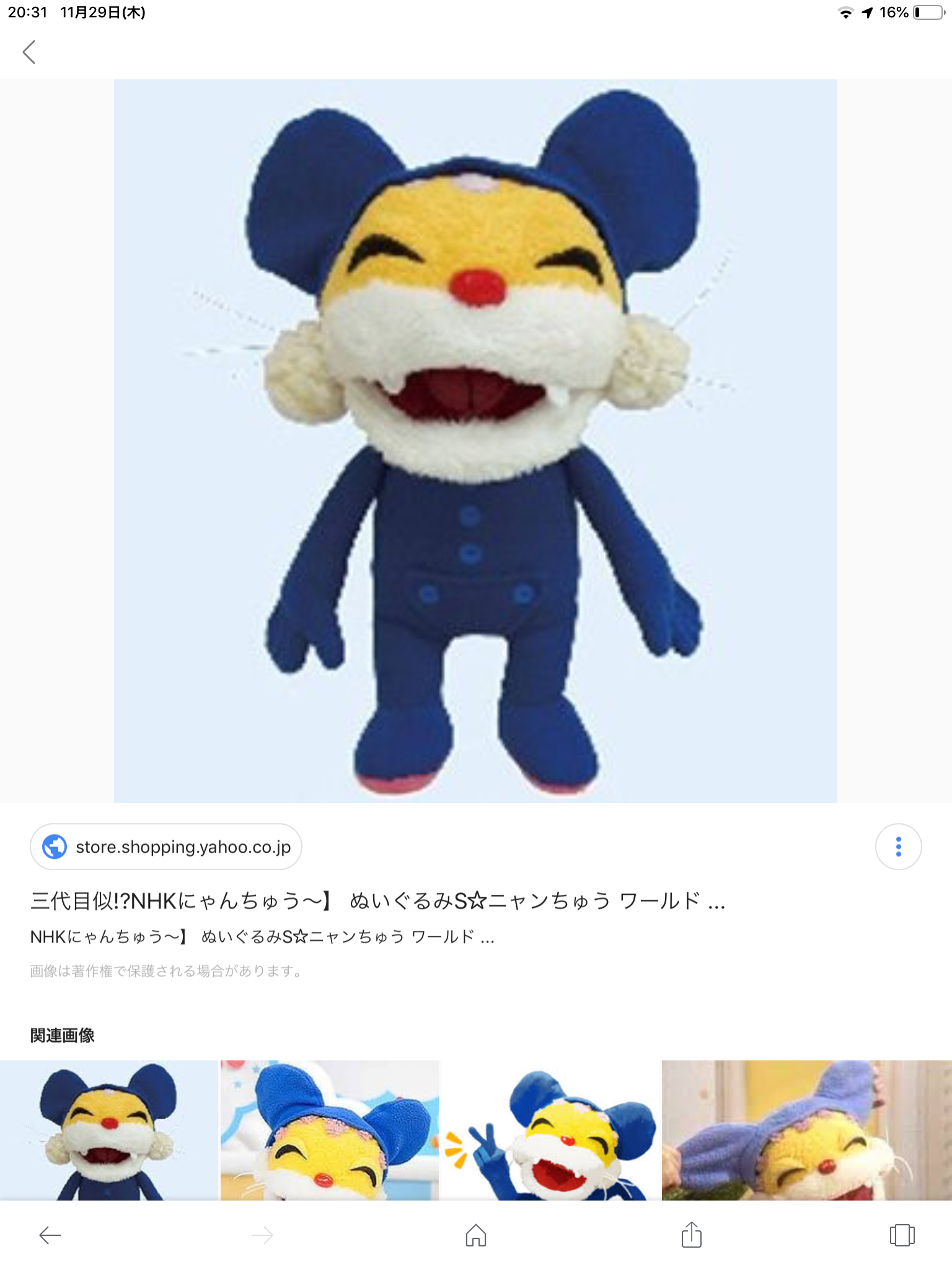952x1270 pixels.
Task: Open fourth related image with light purple ears
Action: click(806, 1130)
